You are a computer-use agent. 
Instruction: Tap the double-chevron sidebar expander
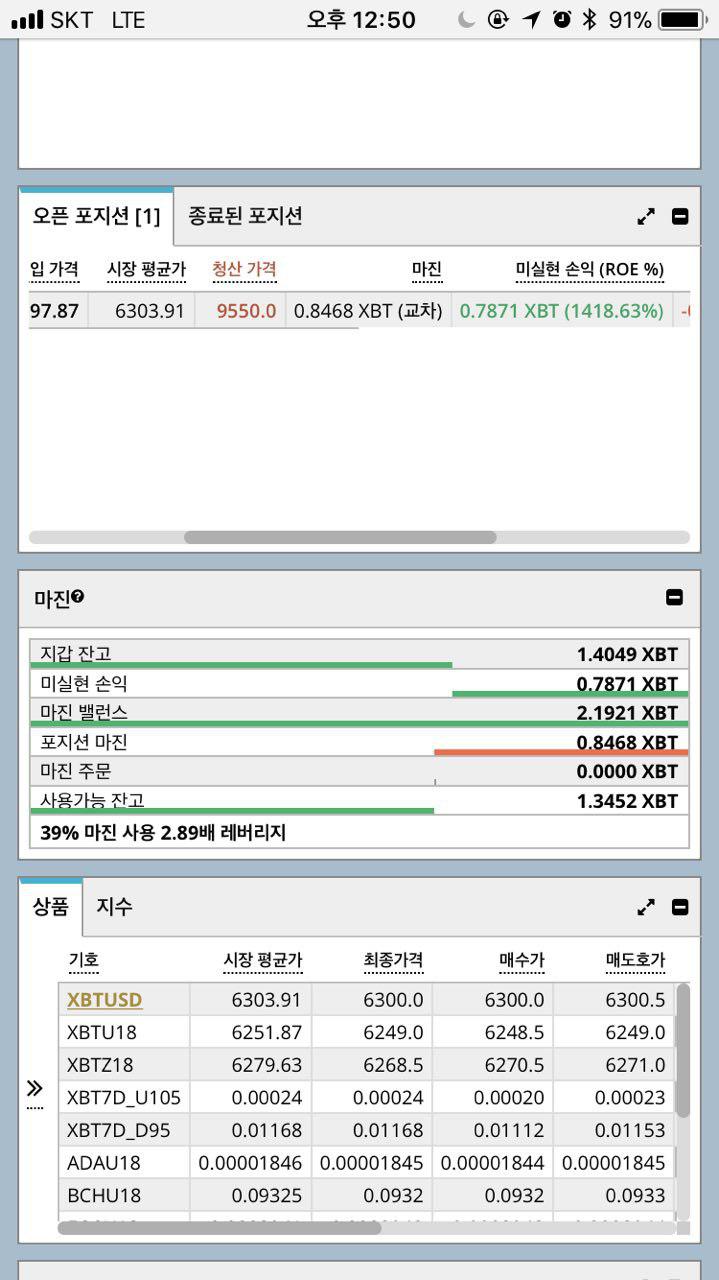[35, 1089]
